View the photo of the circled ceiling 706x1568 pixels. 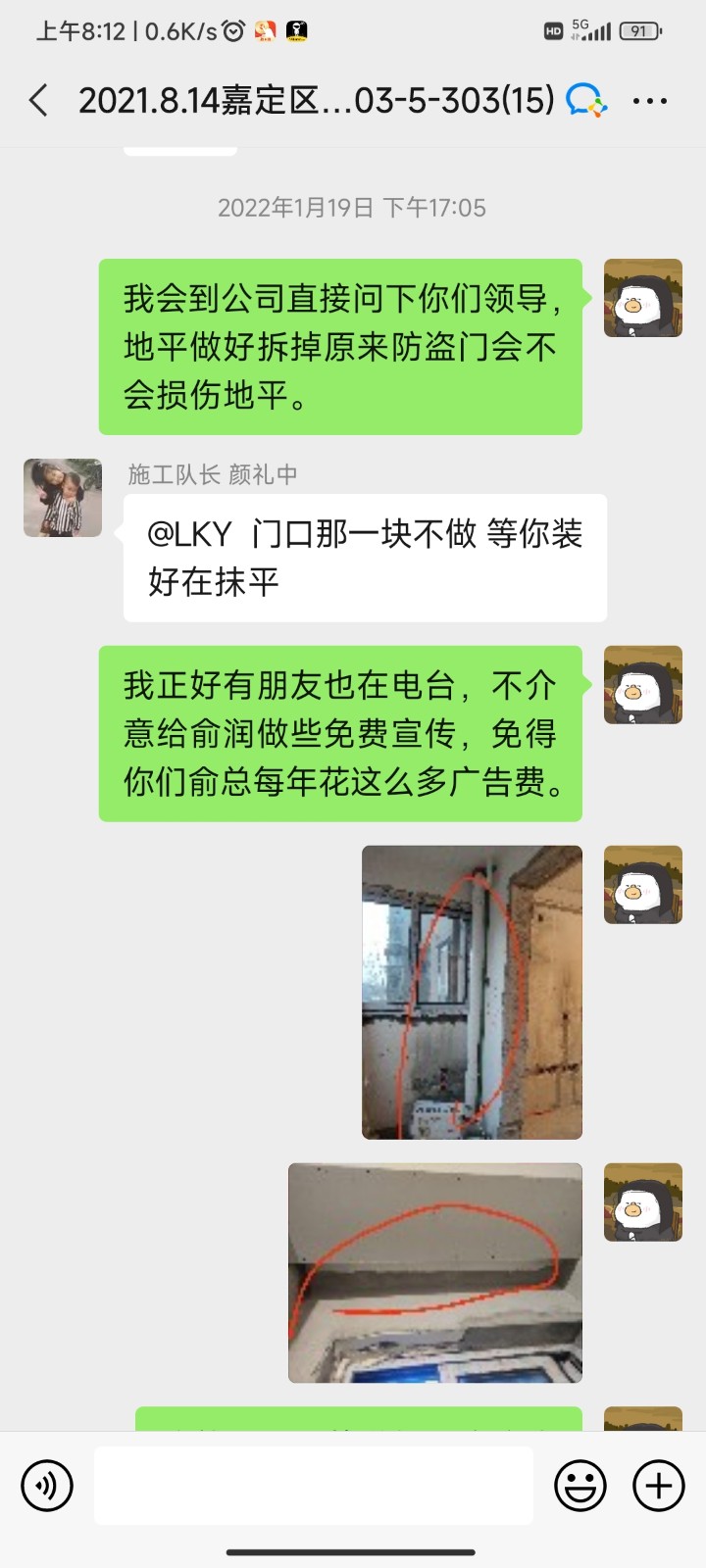[435, 1272]
